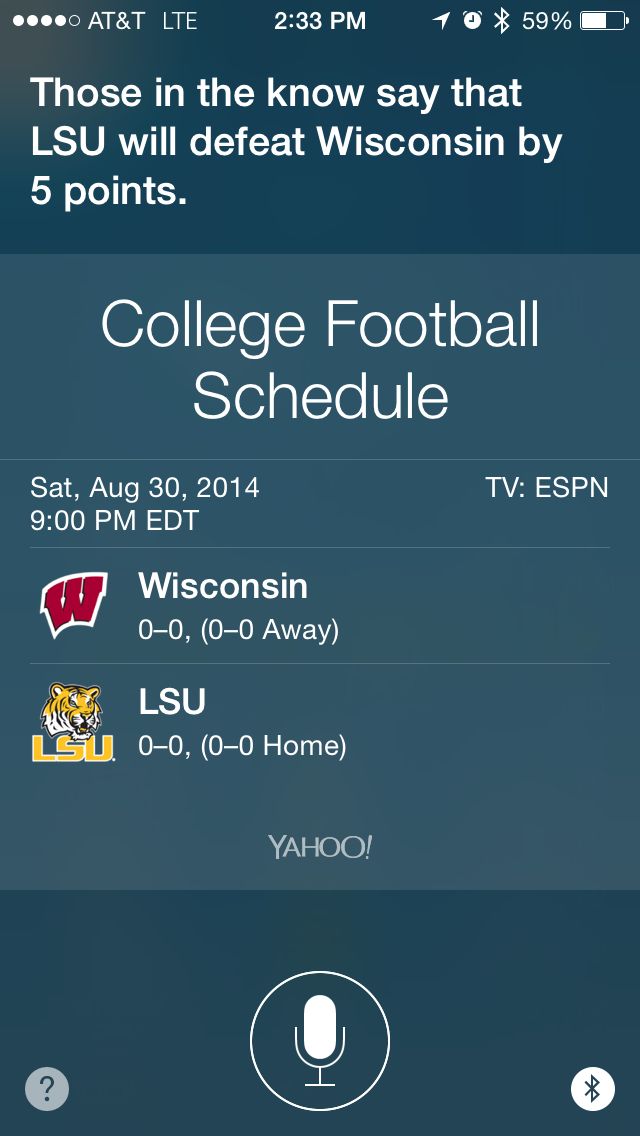Open the Yahoo! source link
The width and height of the screenshot is (640, 1136).
pos(320,846)
